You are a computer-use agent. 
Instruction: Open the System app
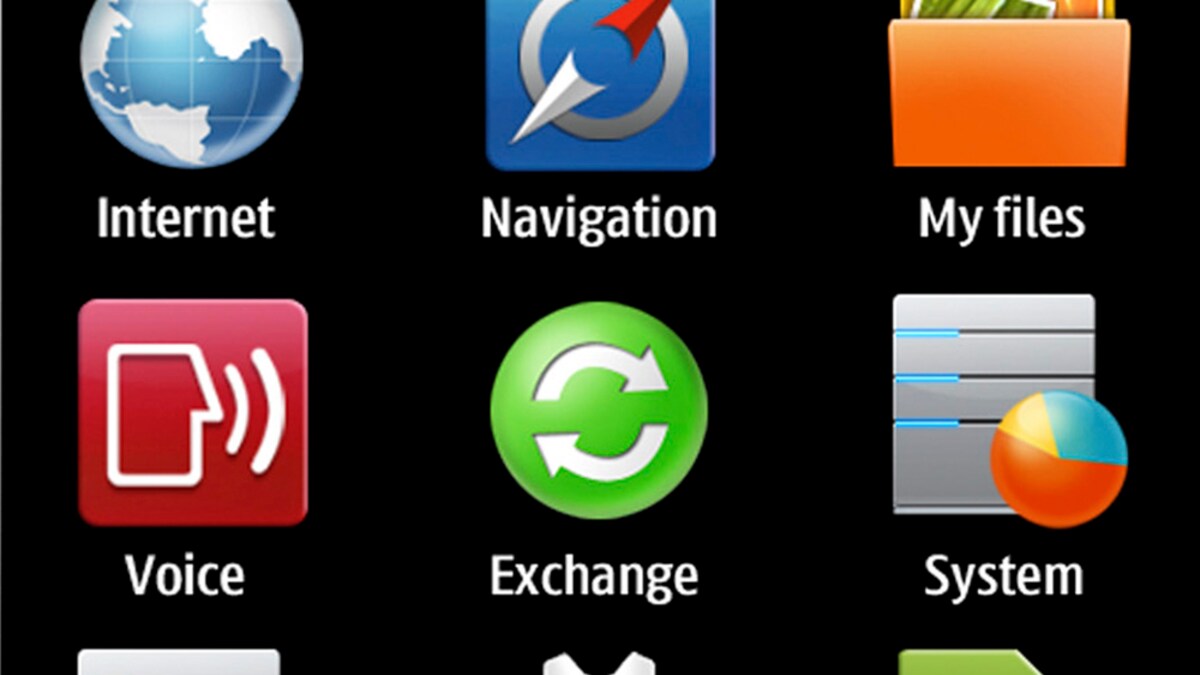click(1006, 412)
